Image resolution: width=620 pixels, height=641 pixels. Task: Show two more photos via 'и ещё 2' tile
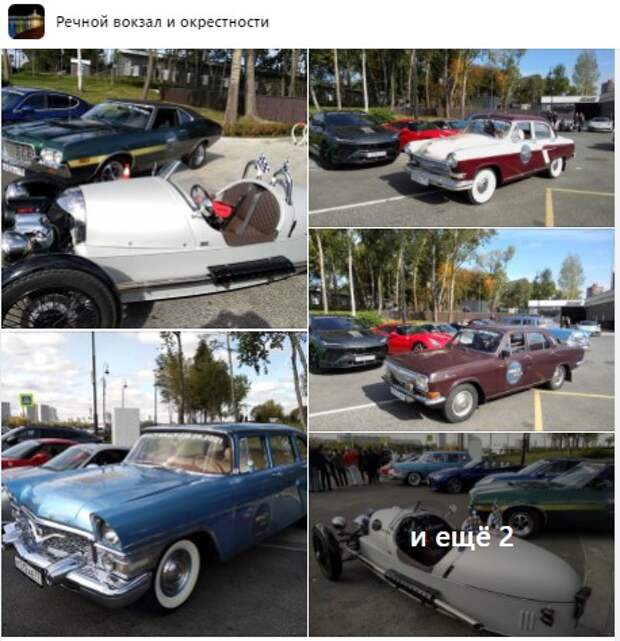pos(461,536)
